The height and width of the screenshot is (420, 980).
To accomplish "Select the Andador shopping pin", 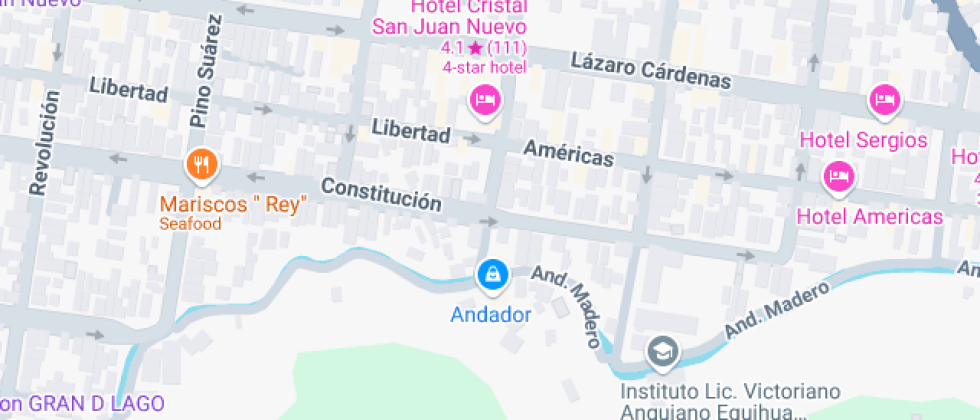I will click(490, 274).
